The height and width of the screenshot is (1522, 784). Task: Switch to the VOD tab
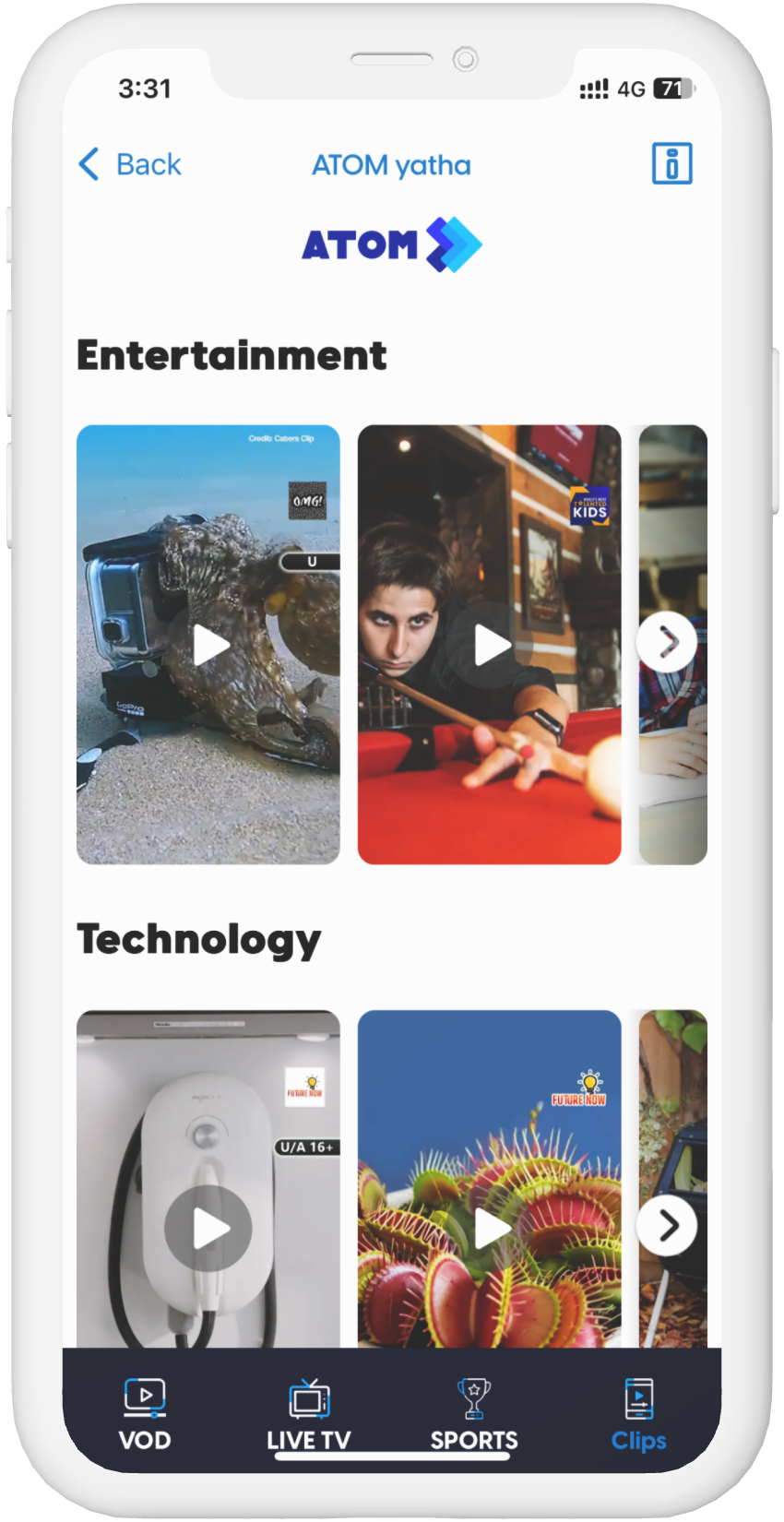pos(145,1413)
